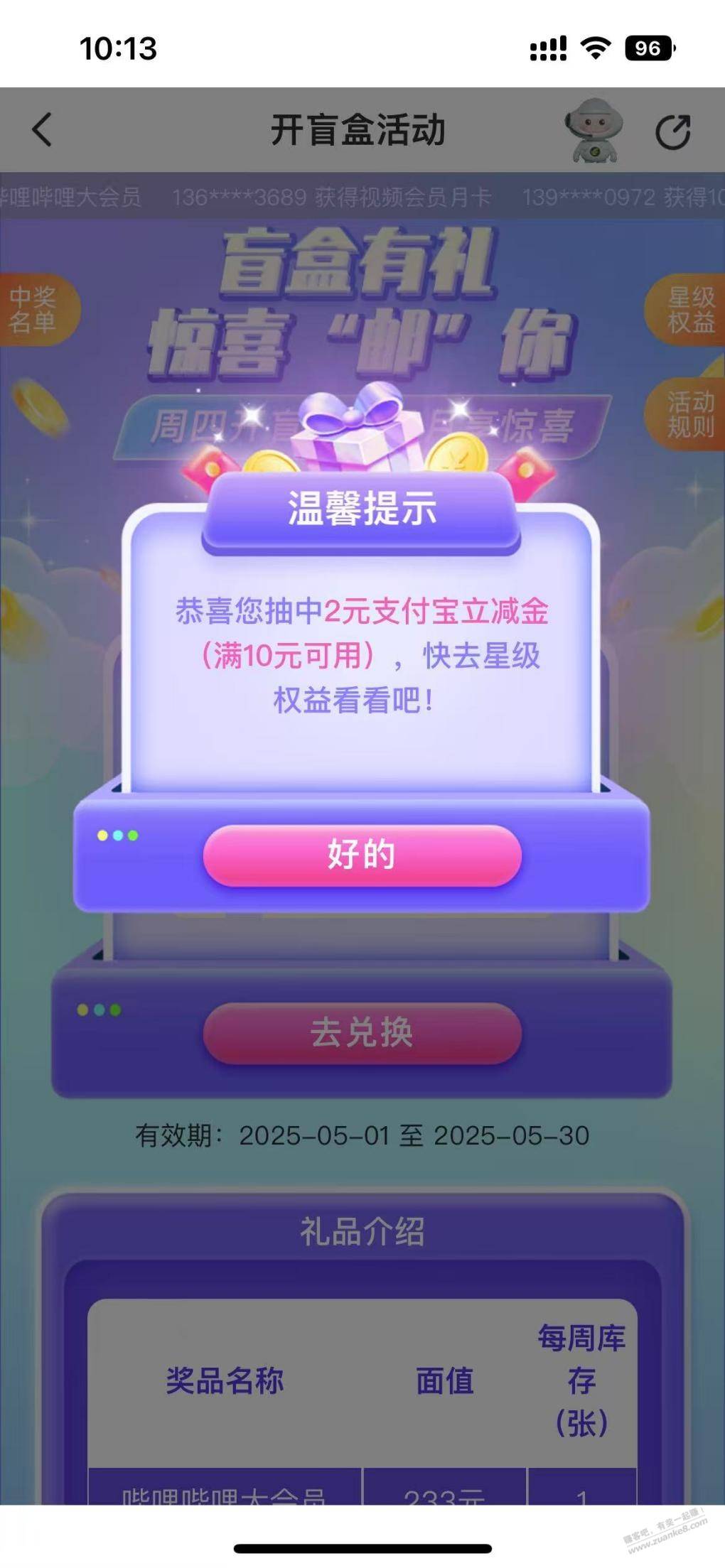Open the 中奖名单 winners list
The height and width of the screenshot is (1568, 725).
[34, 310]
